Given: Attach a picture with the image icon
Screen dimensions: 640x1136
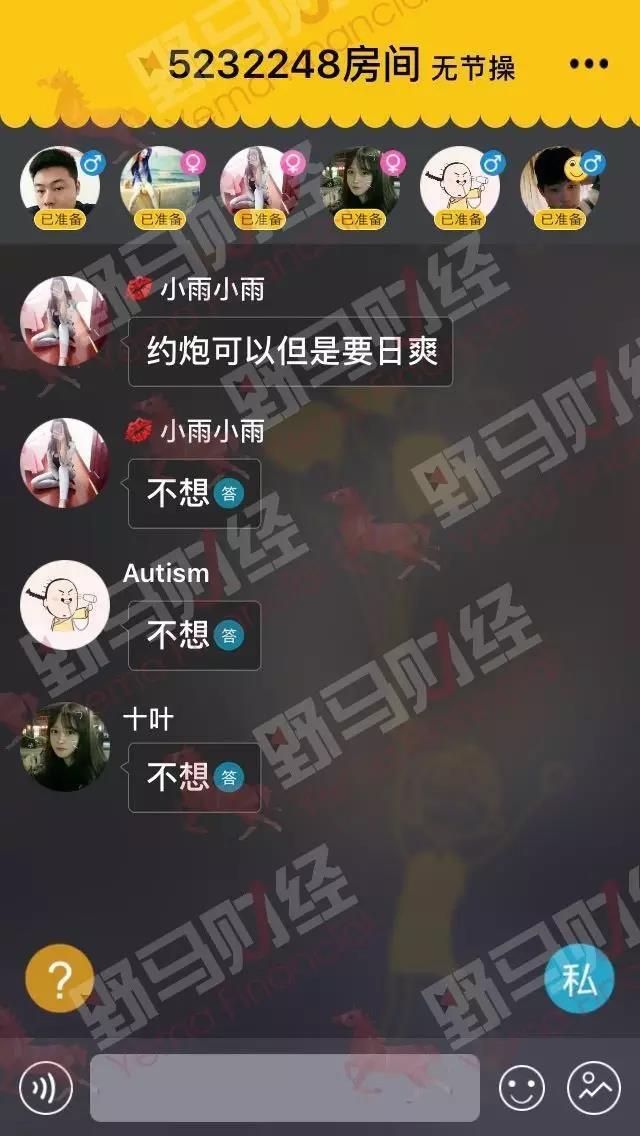Looking at the screenshot, I should [594, 1088].
